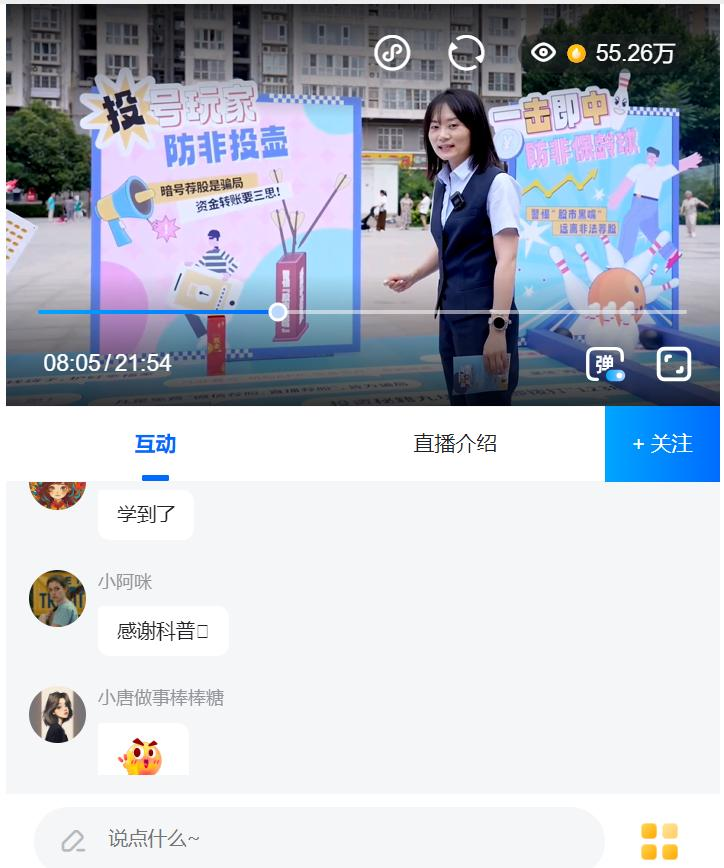Switch to the 直播介绍 tab
Image resolution: width=724 pixels, height=868 pixels.
[x=455, y=443]
